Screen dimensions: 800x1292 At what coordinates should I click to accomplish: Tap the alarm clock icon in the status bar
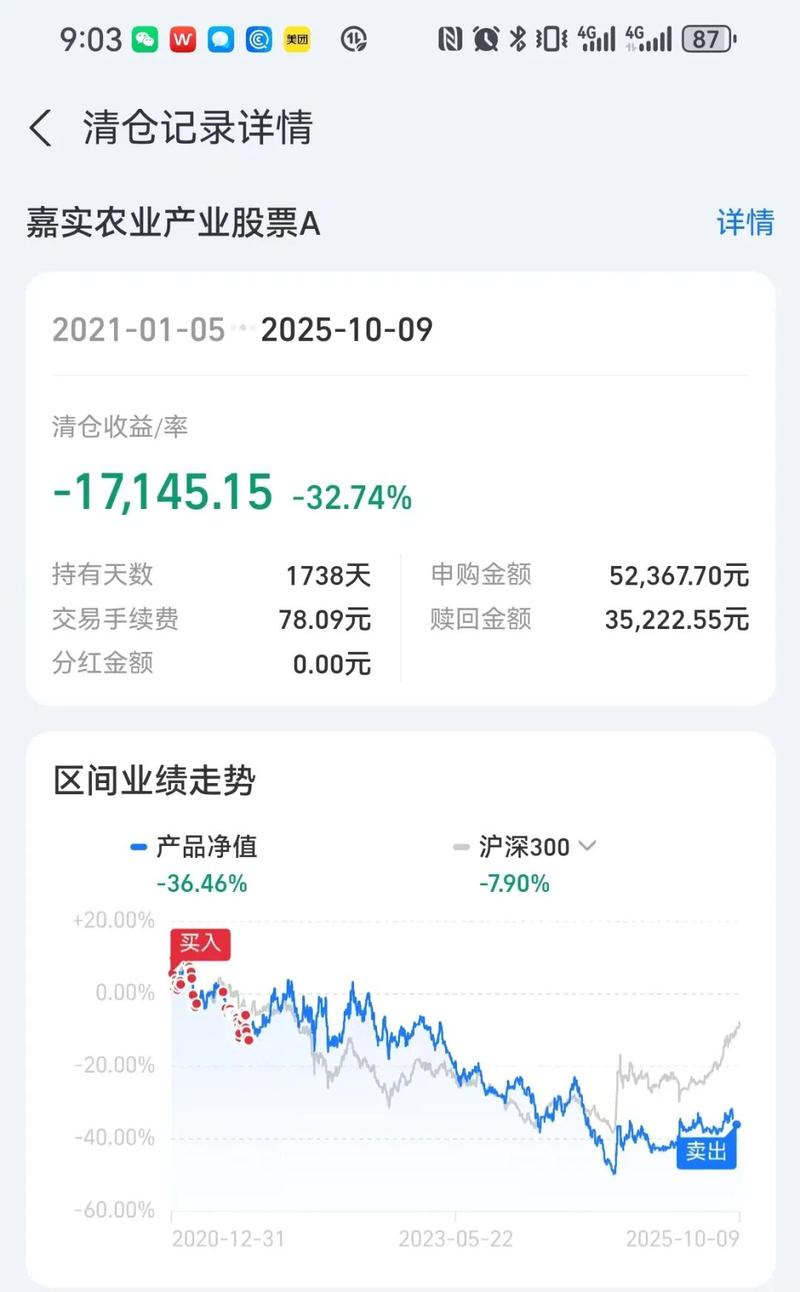(486, 39)
